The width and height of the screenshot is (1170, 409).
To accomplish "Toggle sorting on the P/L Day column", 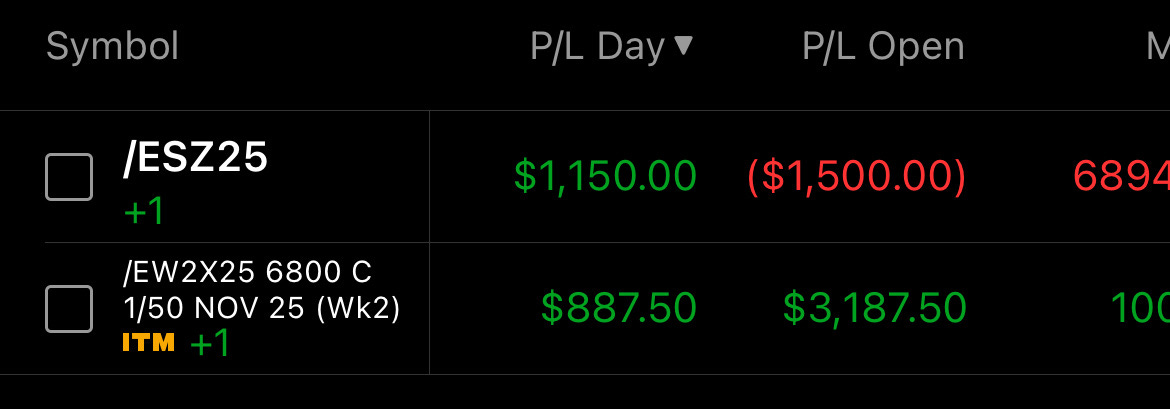I will click(611, 47).
